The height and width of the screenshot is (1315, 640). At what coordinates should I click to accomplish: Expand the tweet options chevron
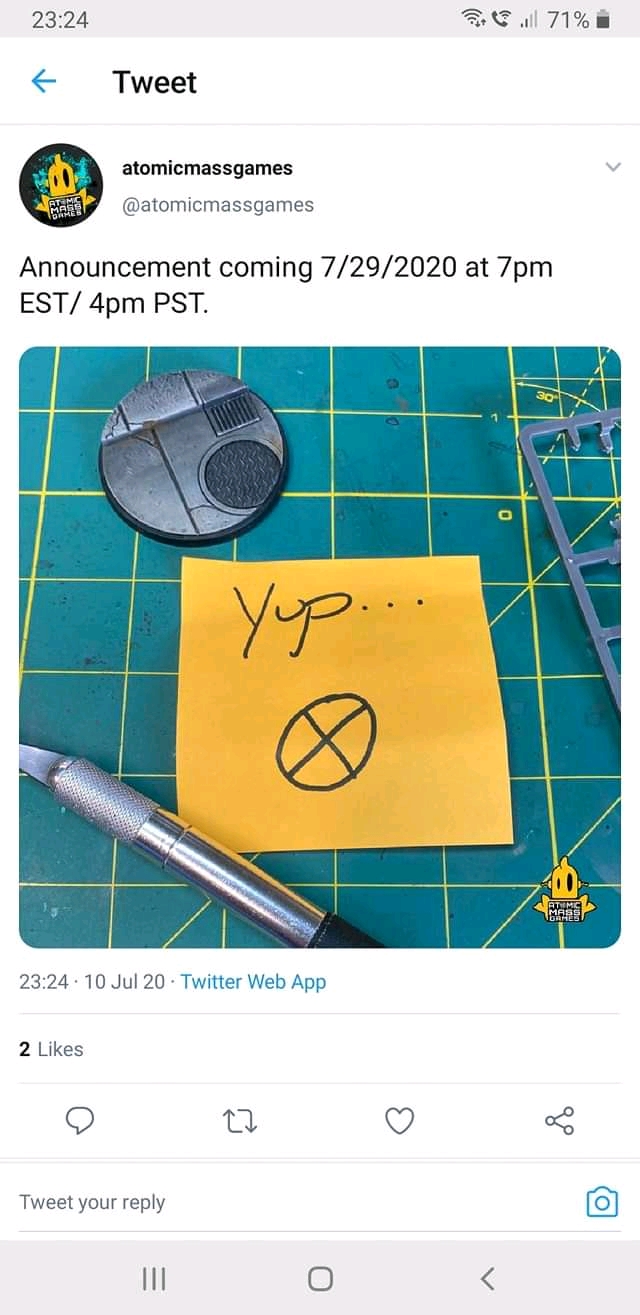(x=613, y=168)
